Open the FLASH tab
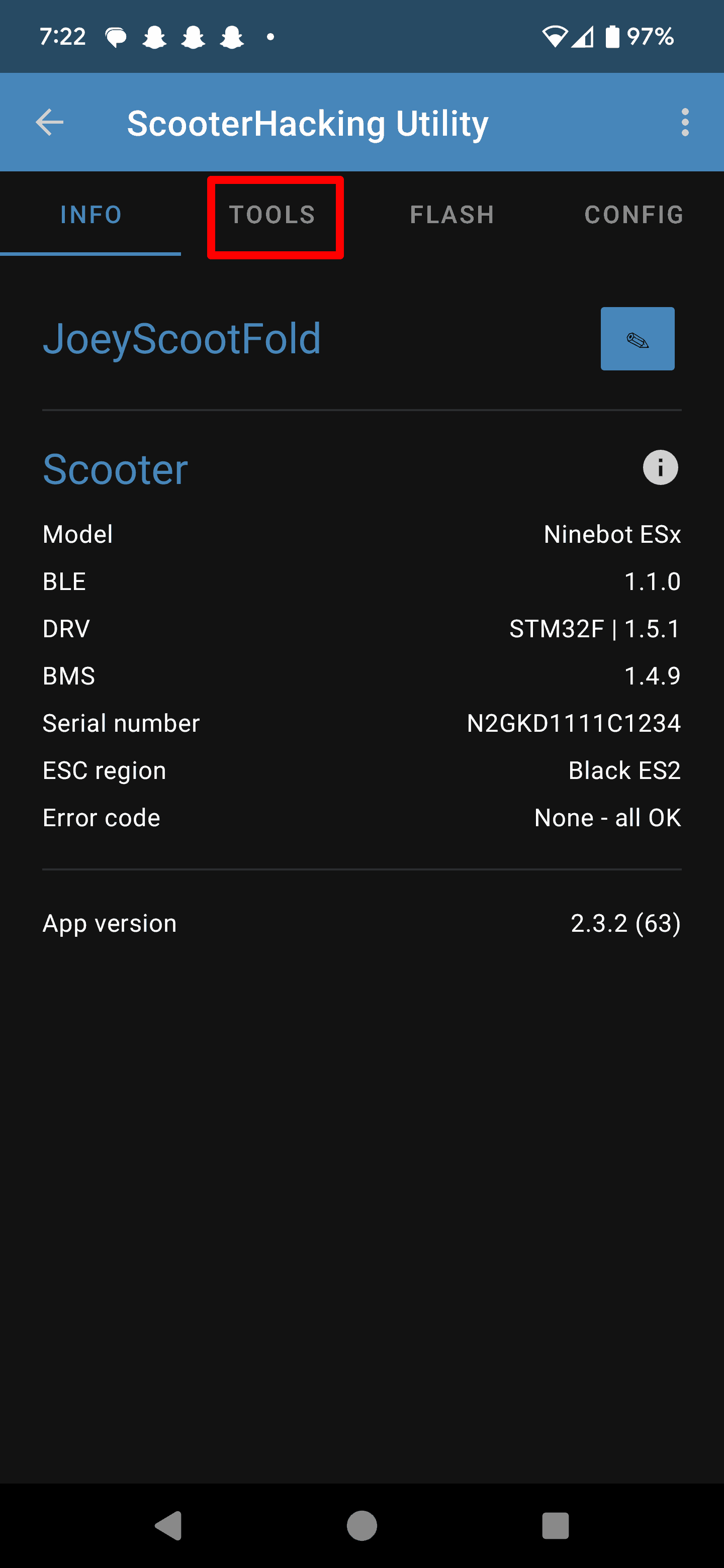This screenshot has height=1568, width=724. pos(452,215)
